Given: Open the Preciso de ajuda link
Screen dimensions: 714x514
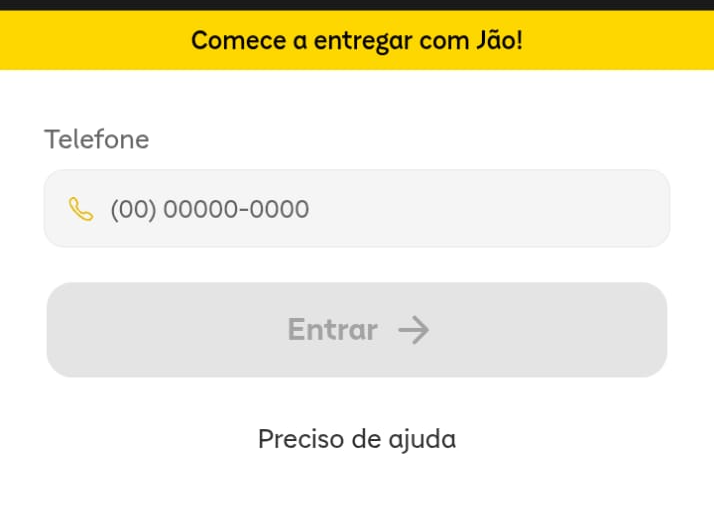Looking at the screenshot, I should [x=357, y=439].
